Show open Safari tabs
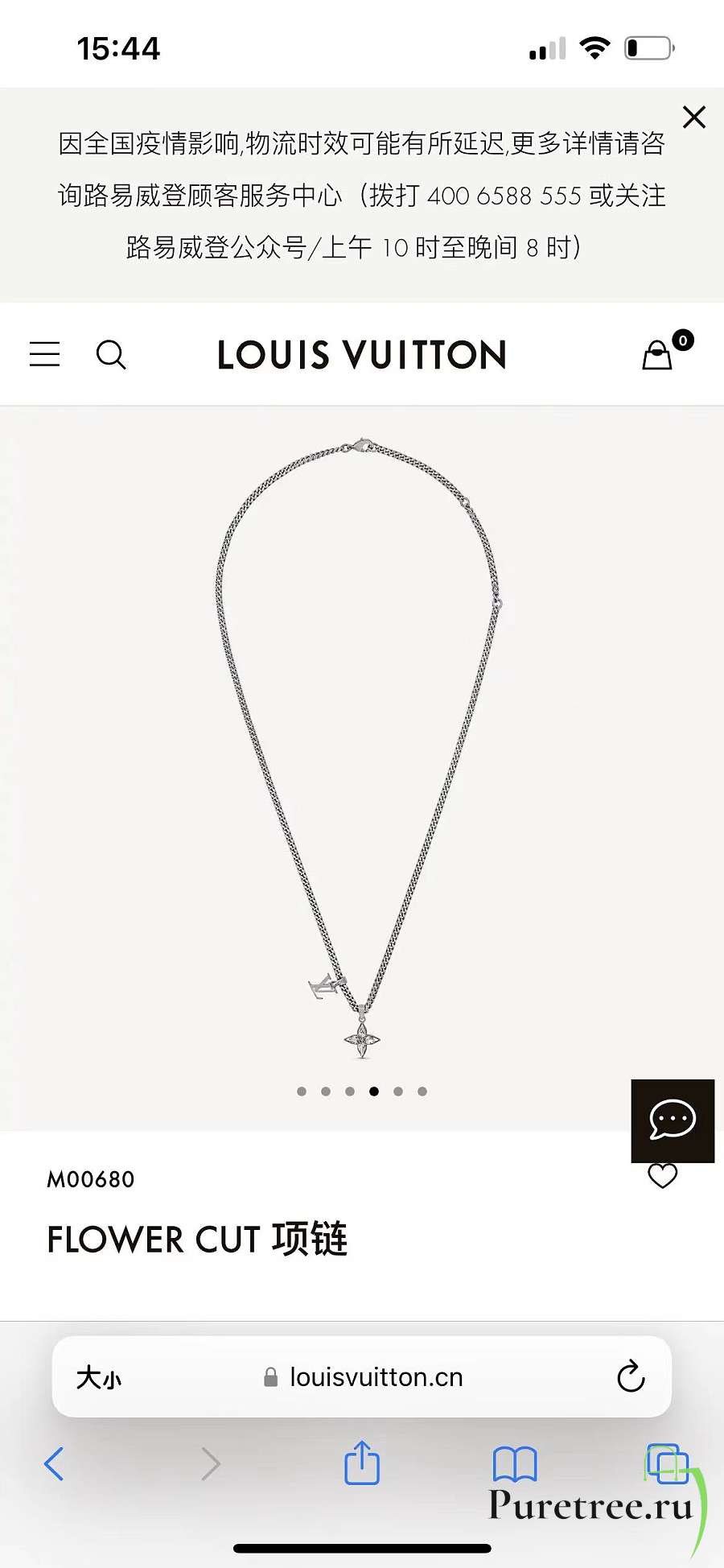Image resolution: width=724 pixels, height=1568 pixels. 668,1463
